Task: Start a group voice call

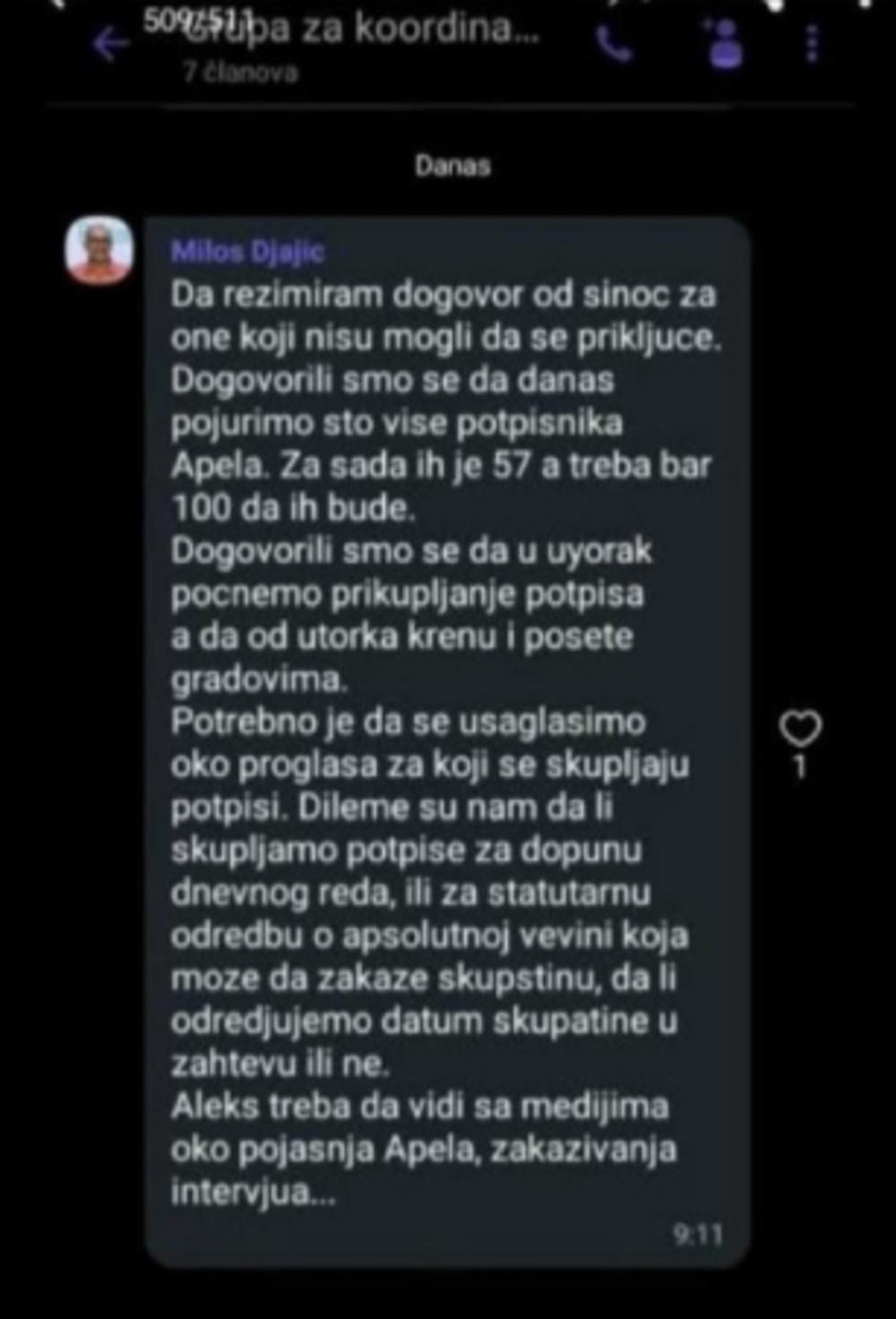Action: pyautogui.click(x=615, y=43)
